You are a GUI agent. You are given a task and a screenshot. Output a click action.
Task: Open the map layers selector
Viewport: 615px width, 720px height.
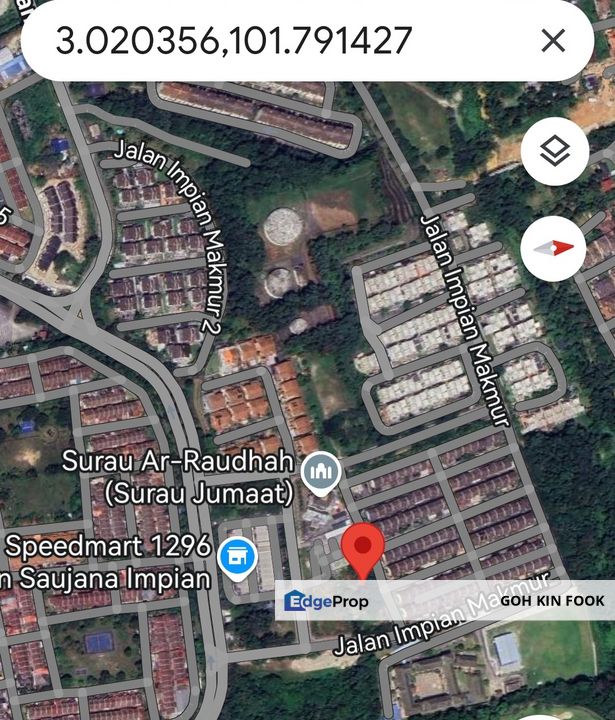(x=554, y=152)
